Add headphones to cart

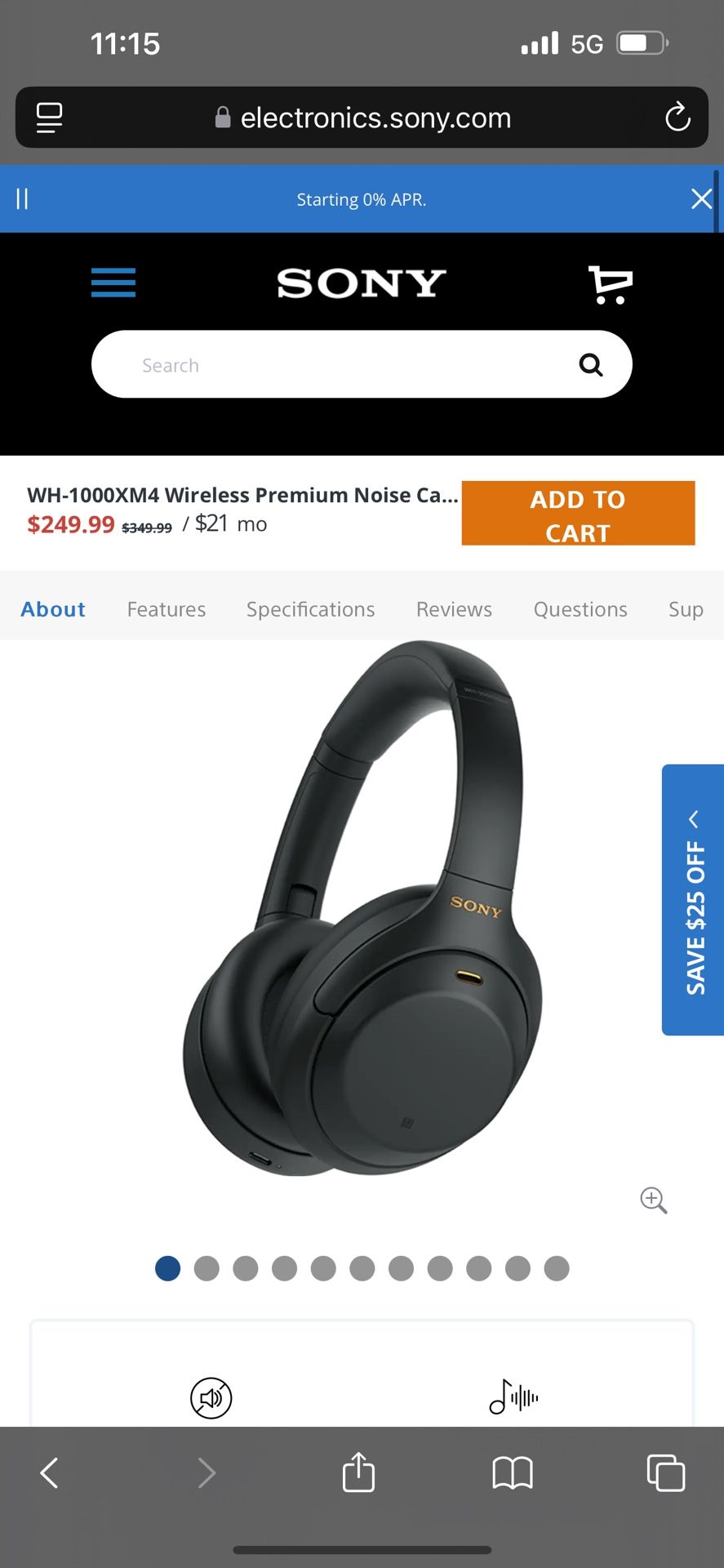click(578, 514)
